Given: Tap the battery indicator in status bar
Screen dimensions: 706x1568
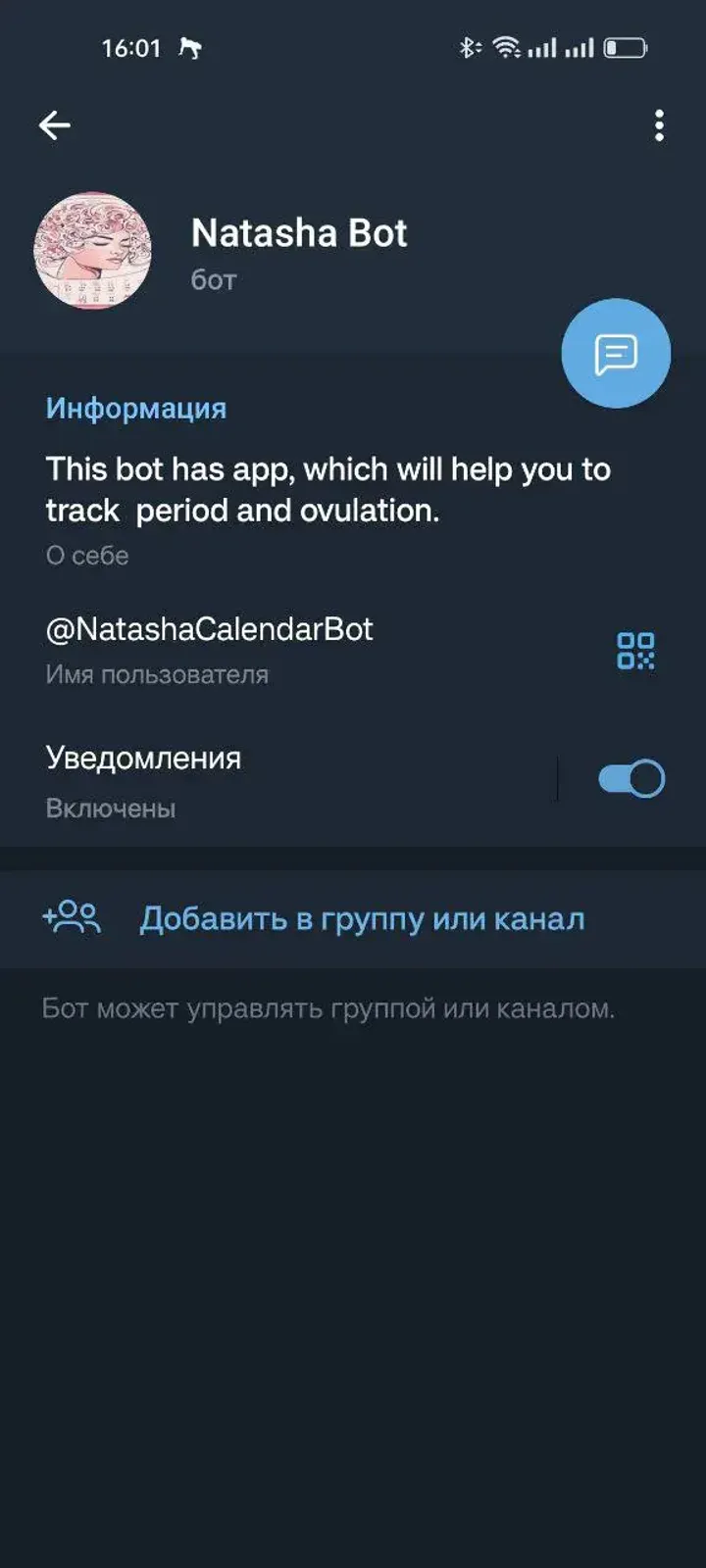Looking at the screenshot, I should pyautogui.click(x=626, y=47).
